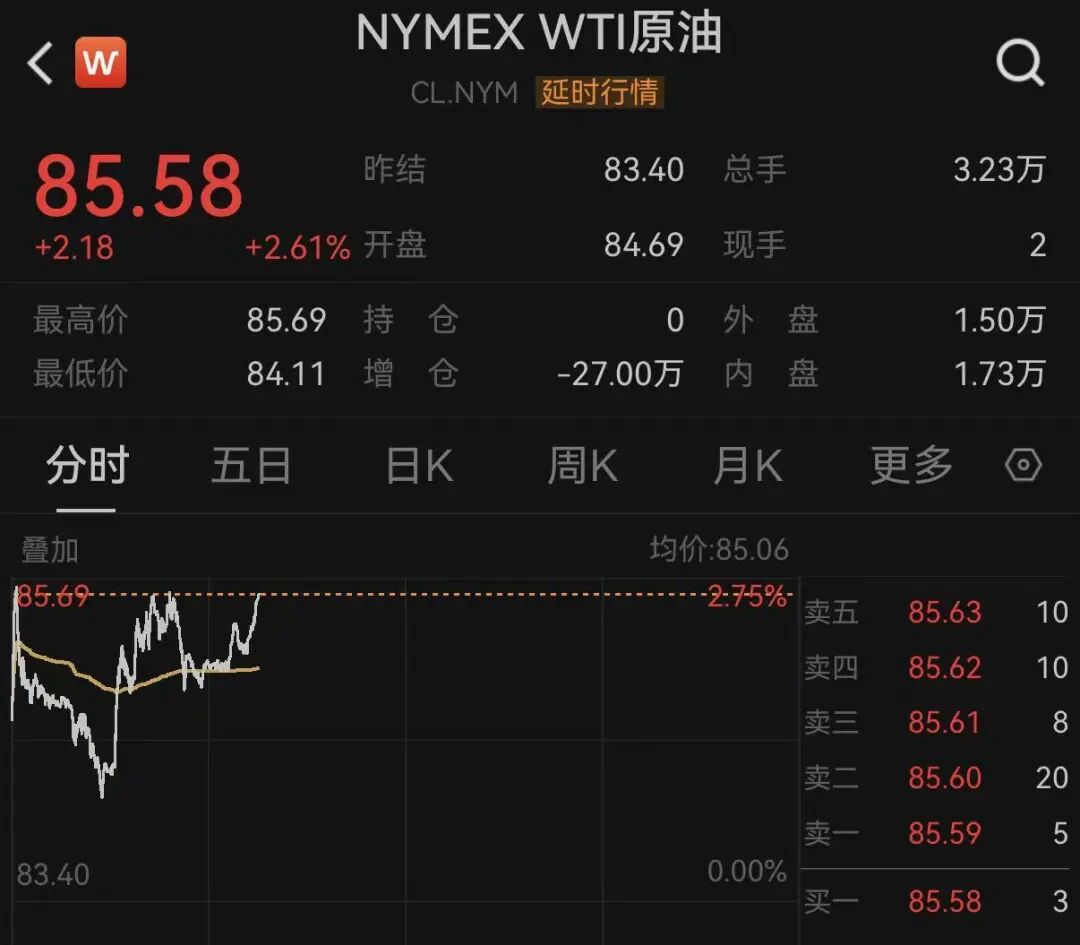
Task: Go back using the arrow icon
Action: coord(40,63)
